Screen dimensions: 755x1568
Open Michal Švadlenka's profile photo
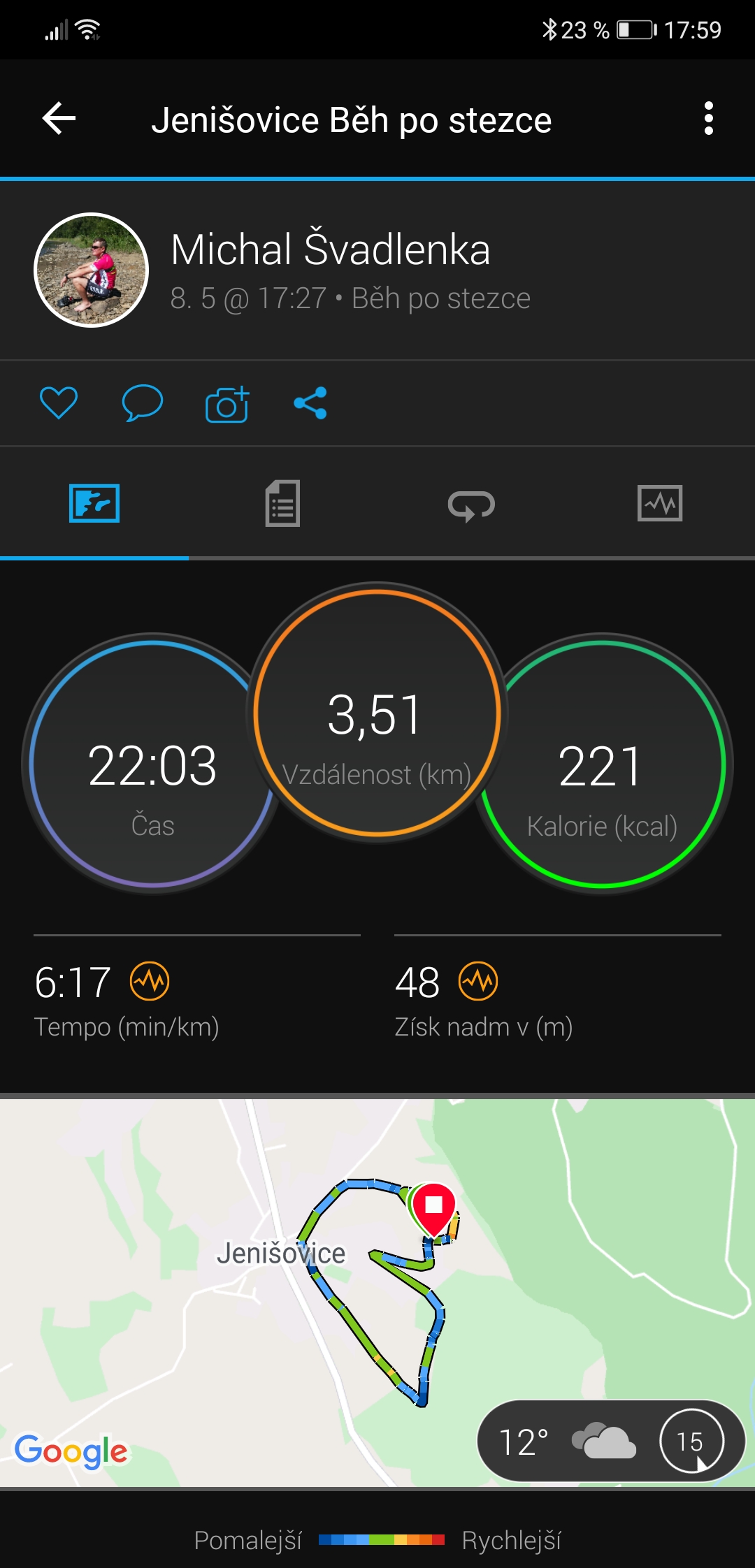(92, 270)
